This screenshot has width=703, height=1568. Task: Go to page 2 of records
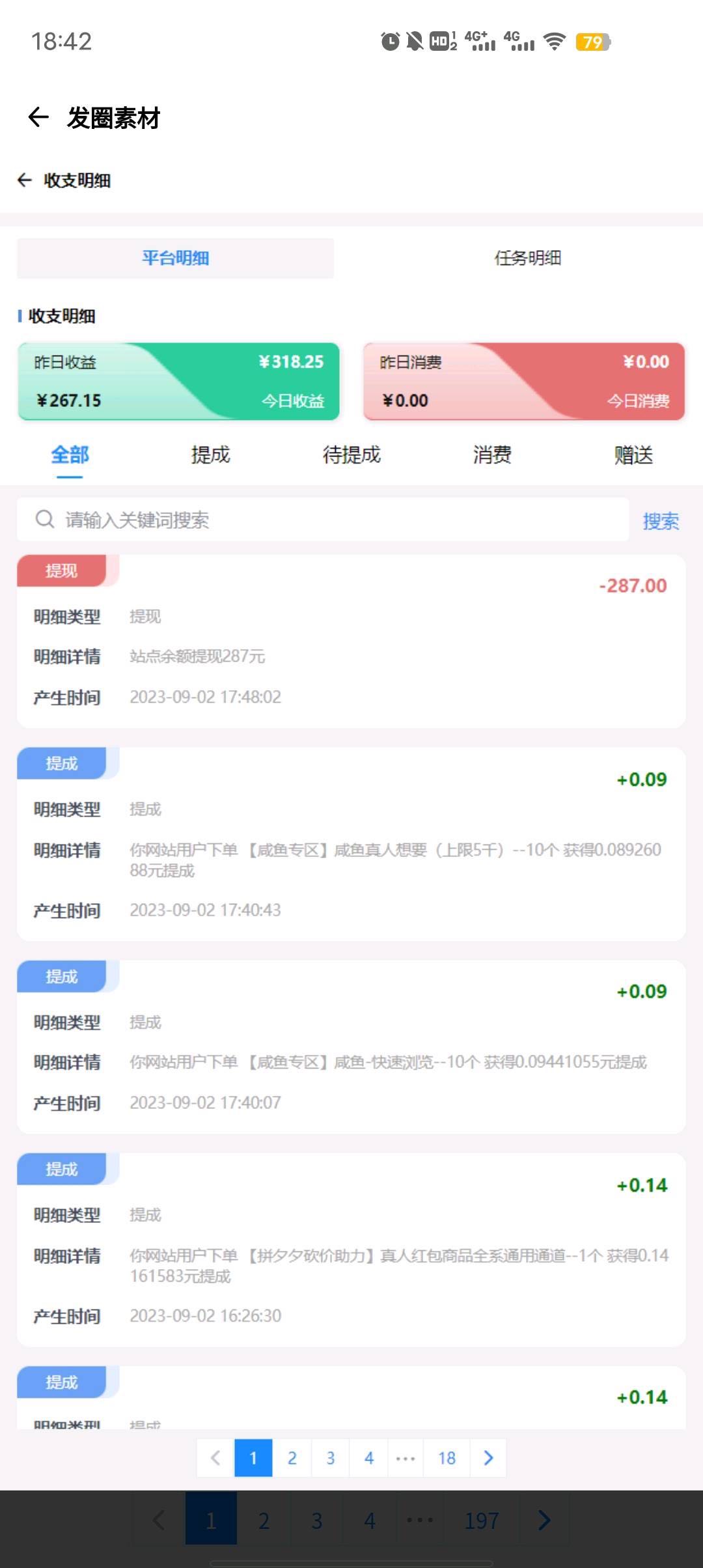(292, 1458)
